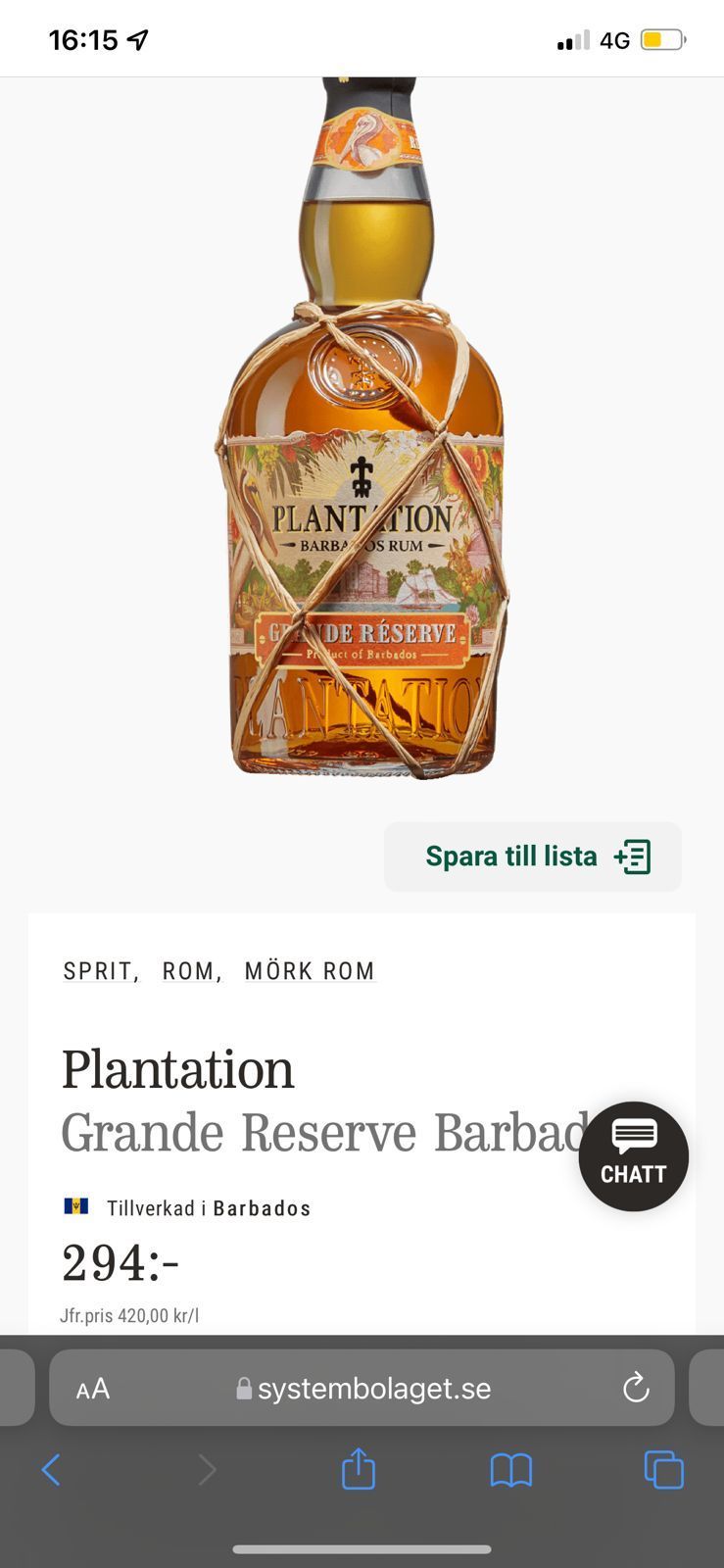The image size is (724, 1568).
Task: Open the ROM category link
Action: coord(189,971)
